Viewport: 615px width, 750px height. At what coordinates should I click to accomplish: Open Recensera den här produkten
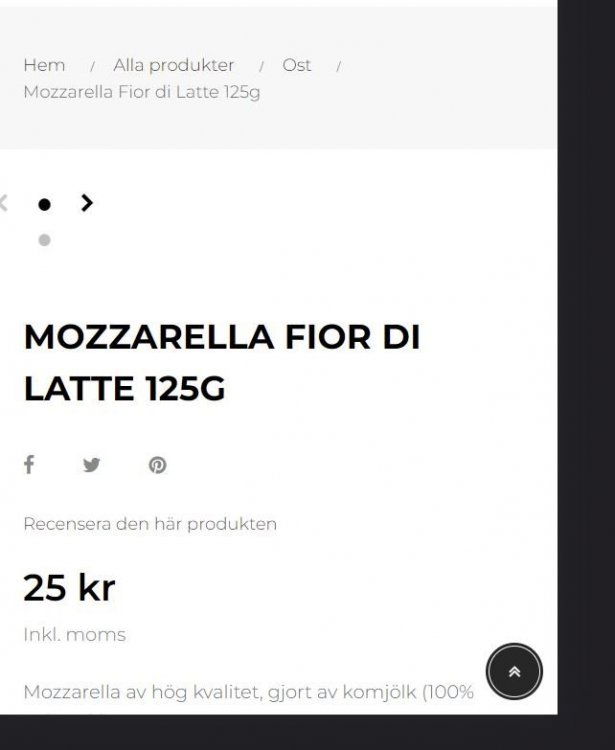(150, 524)
